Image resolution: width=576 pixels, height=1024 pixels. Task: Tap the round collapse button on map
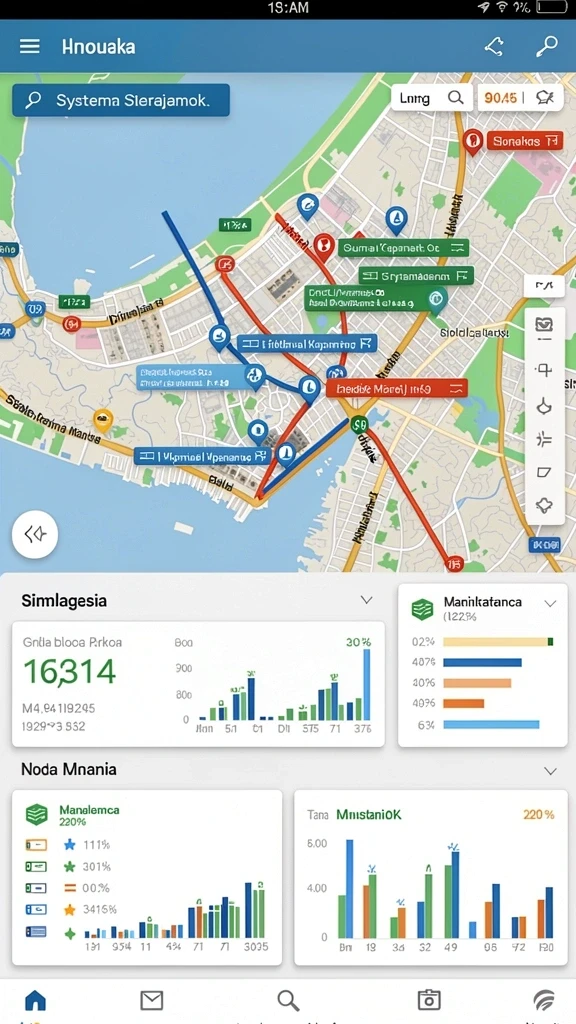tap(35, 534)
